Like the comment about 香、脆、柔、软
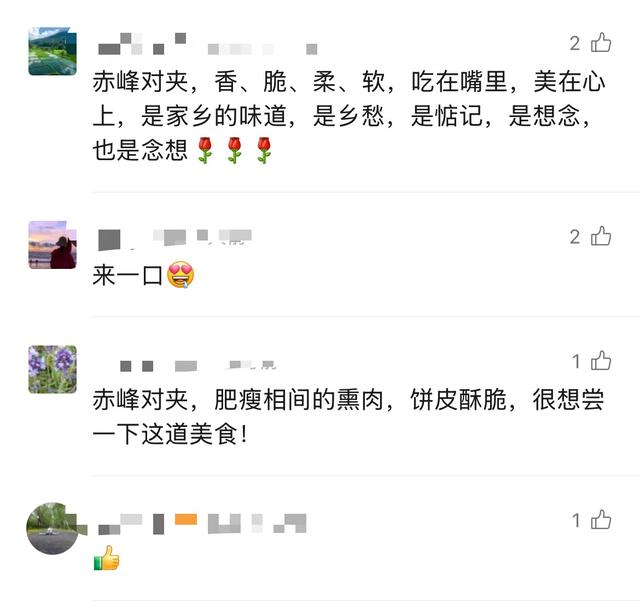 pos(601,42)
